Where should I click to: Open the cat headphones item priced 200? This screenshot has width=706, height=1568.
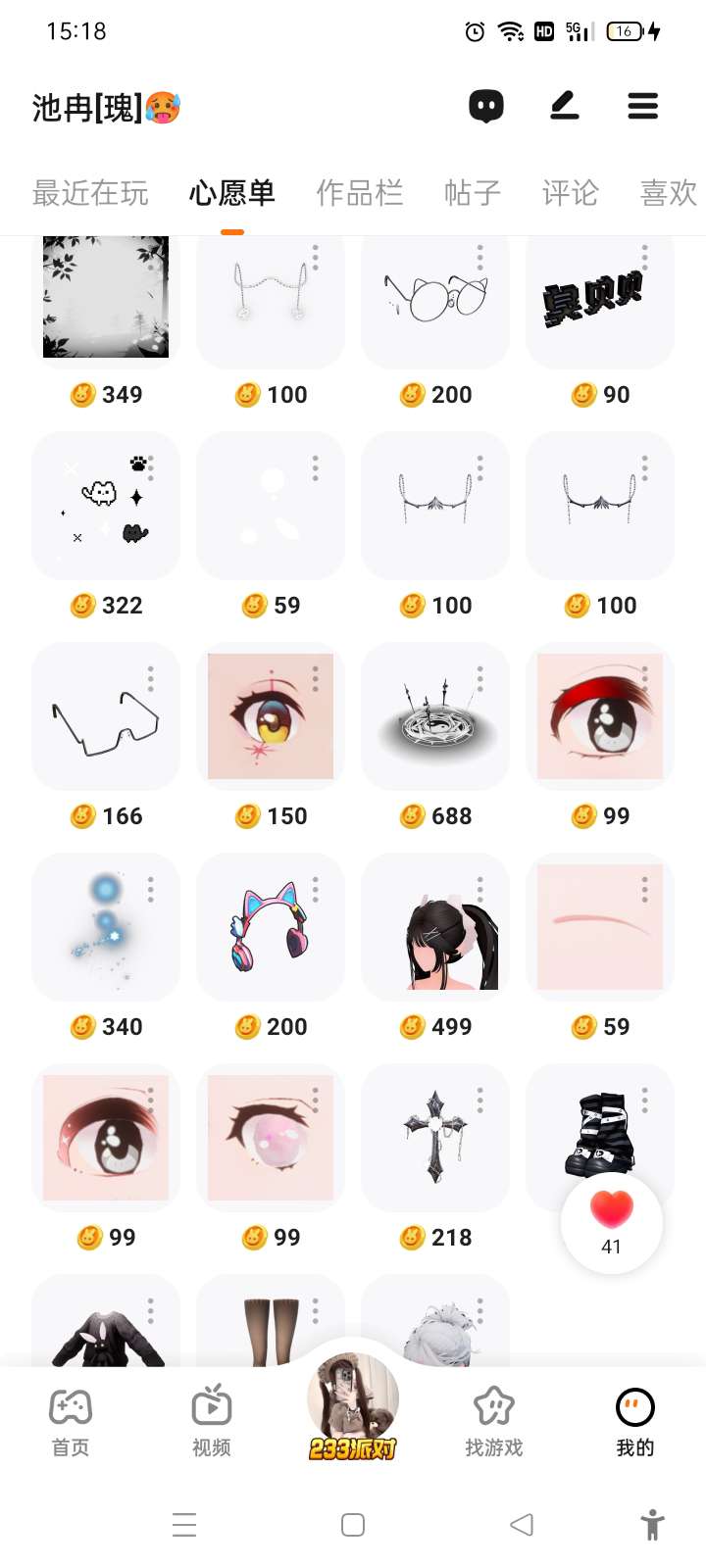[x=270, y=926]
